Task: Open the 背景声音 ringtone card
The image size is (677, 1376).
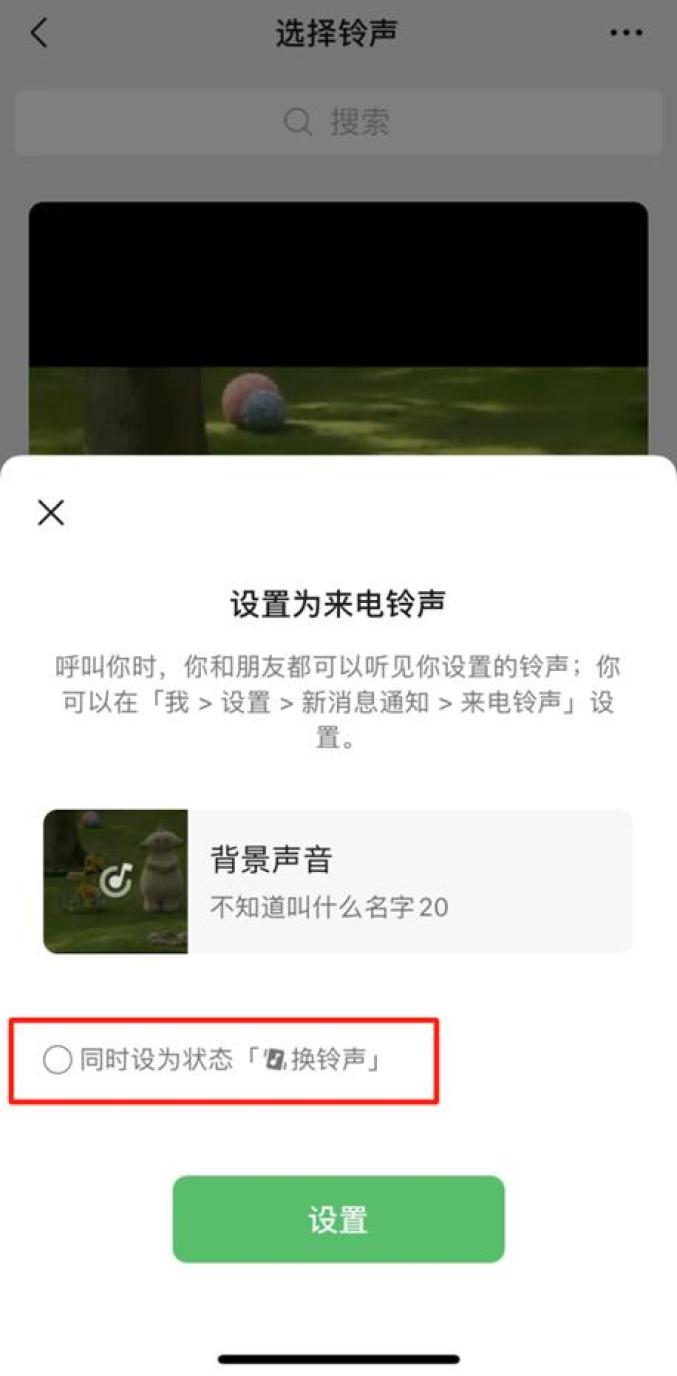Action: (338, 881)
